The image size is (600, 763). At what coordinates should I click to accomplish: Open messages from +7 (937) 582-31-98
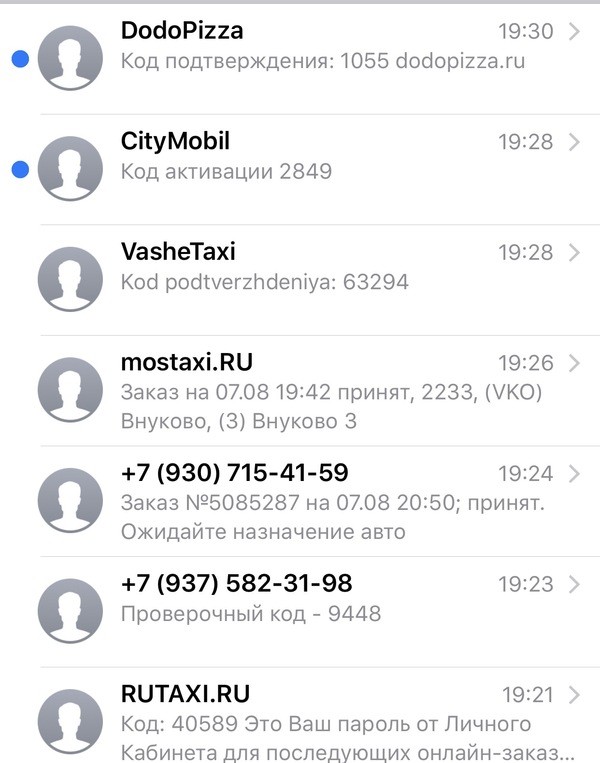(x=320, y=598)
